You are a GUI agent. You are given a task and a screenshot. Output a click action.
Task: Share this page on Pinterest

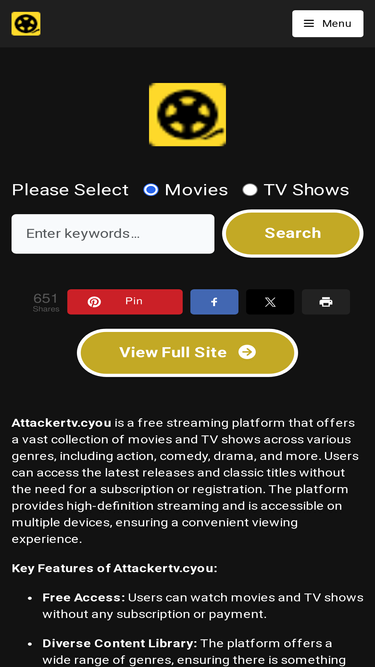click(x=125, y=302)
